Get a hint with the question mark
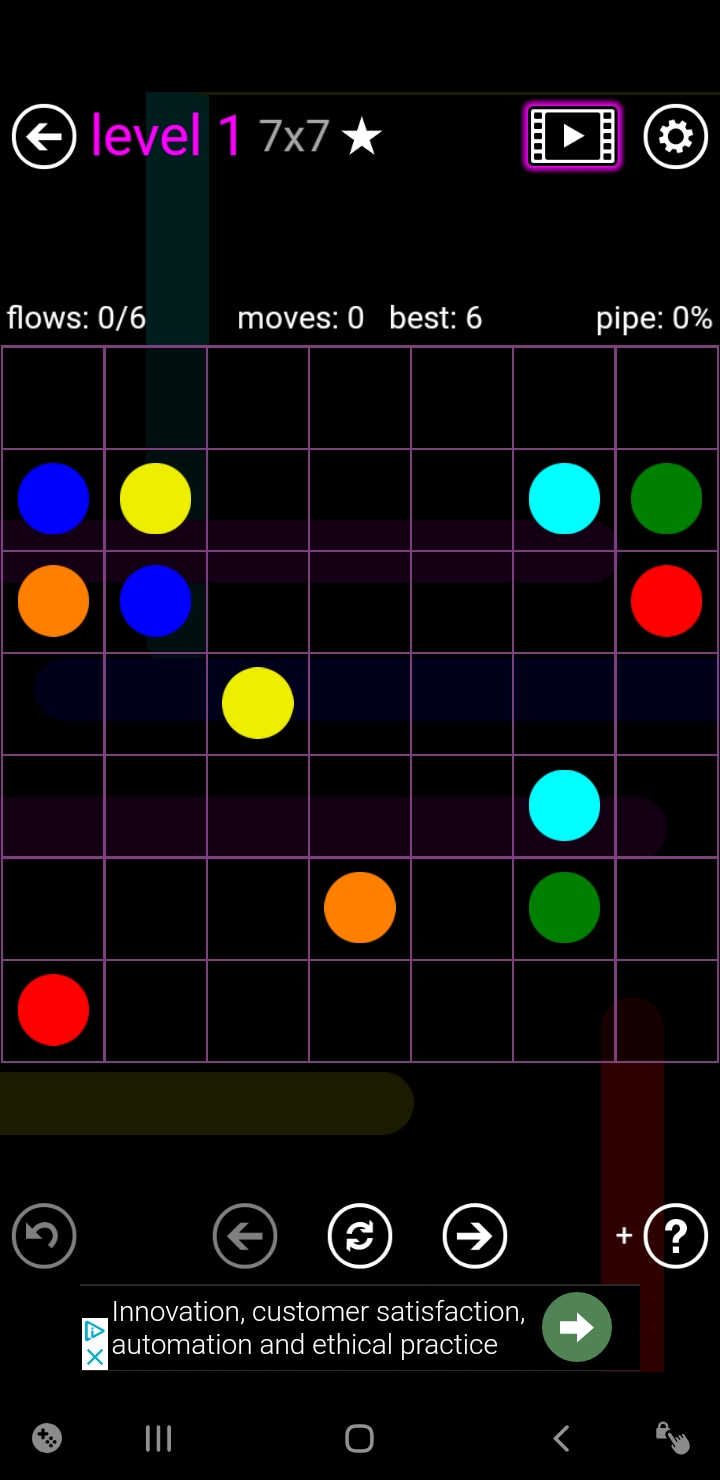The image size is (720, 1480). 675,1236
